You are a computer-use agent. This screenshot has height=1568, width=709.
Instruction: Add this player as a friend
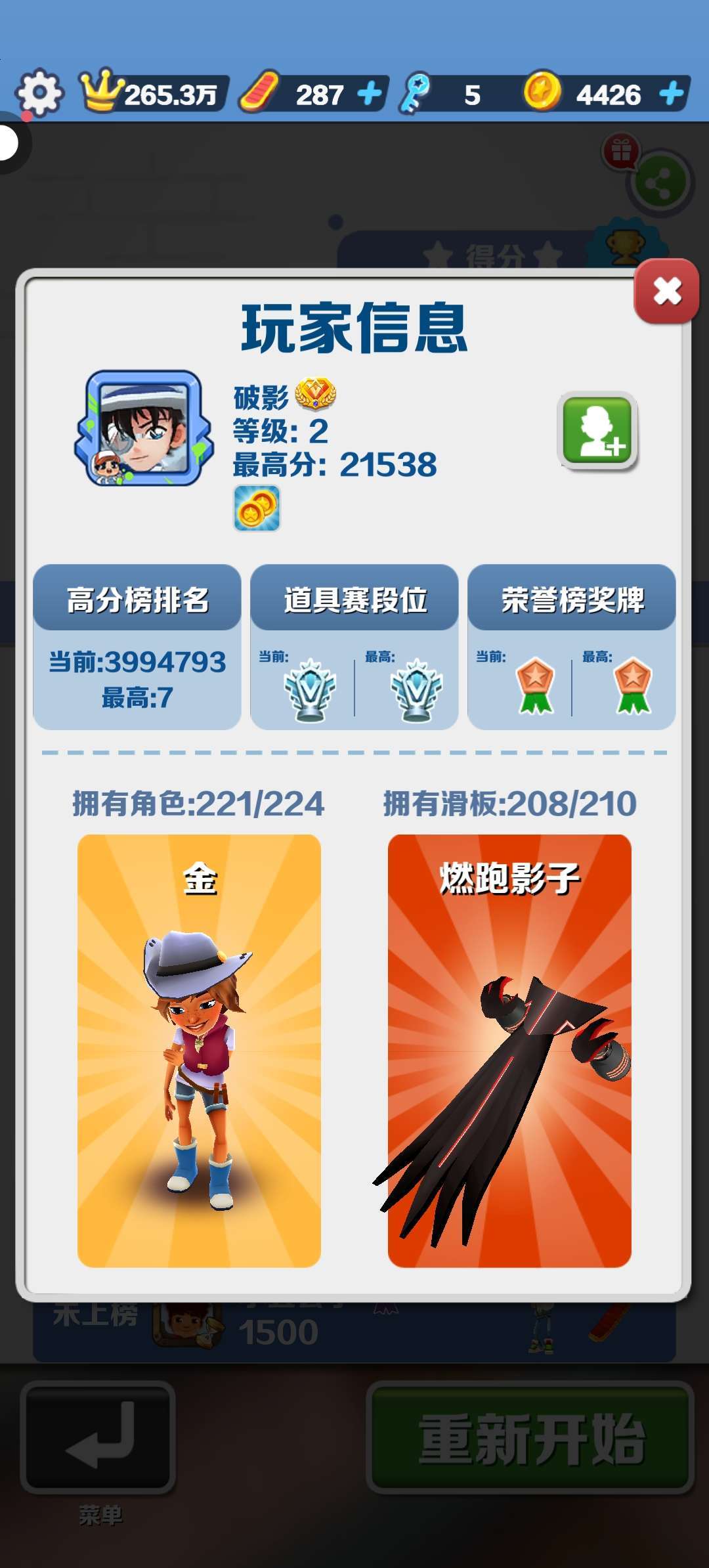point(598,431)
